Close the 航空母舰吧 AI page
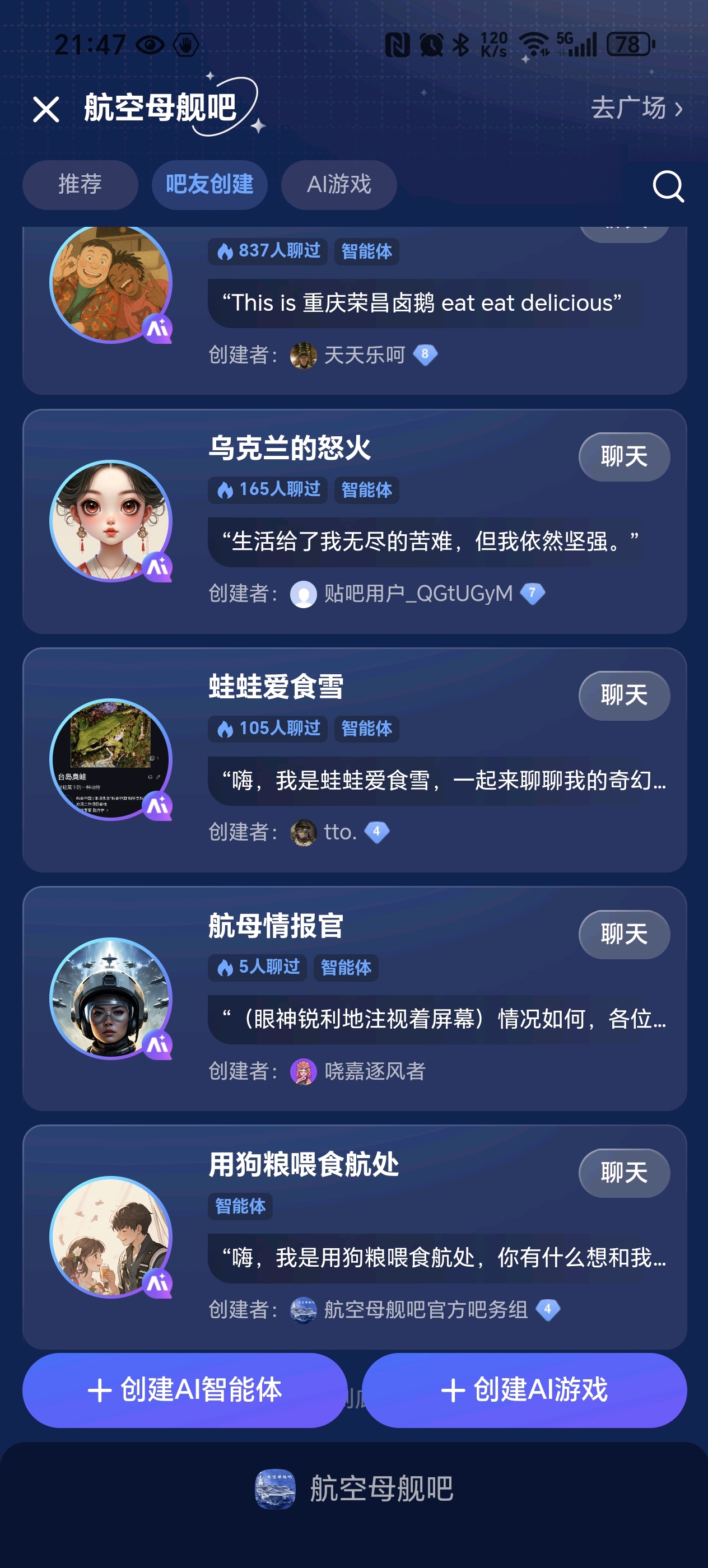Image resolution: width=708 pixels, height=1568 pixels. pyautogui.click(x=46, y=110)
